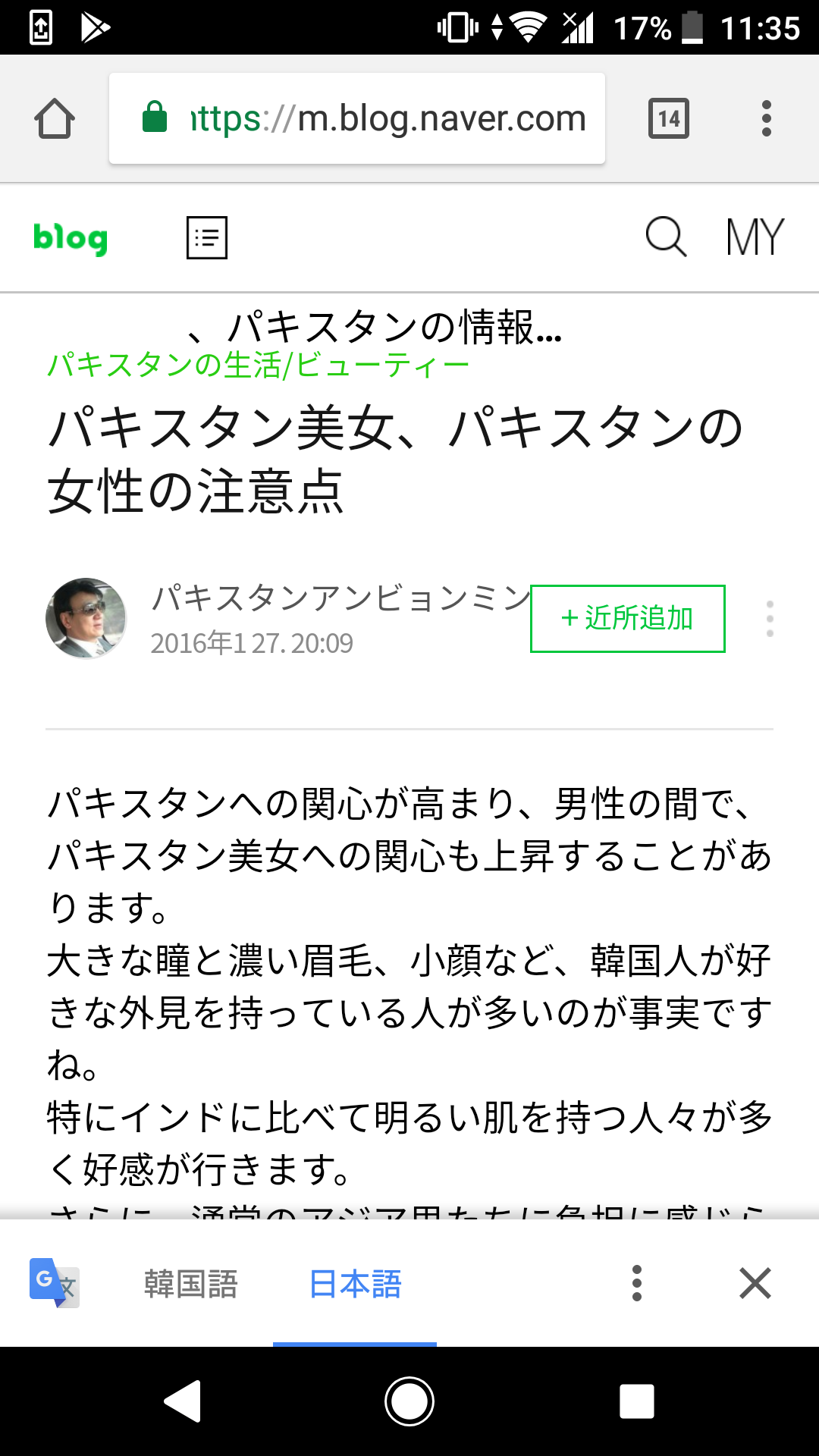The height and width of the screenshot is (1456, 819).
Task: Tap the browser home icon
Action: 55,119
